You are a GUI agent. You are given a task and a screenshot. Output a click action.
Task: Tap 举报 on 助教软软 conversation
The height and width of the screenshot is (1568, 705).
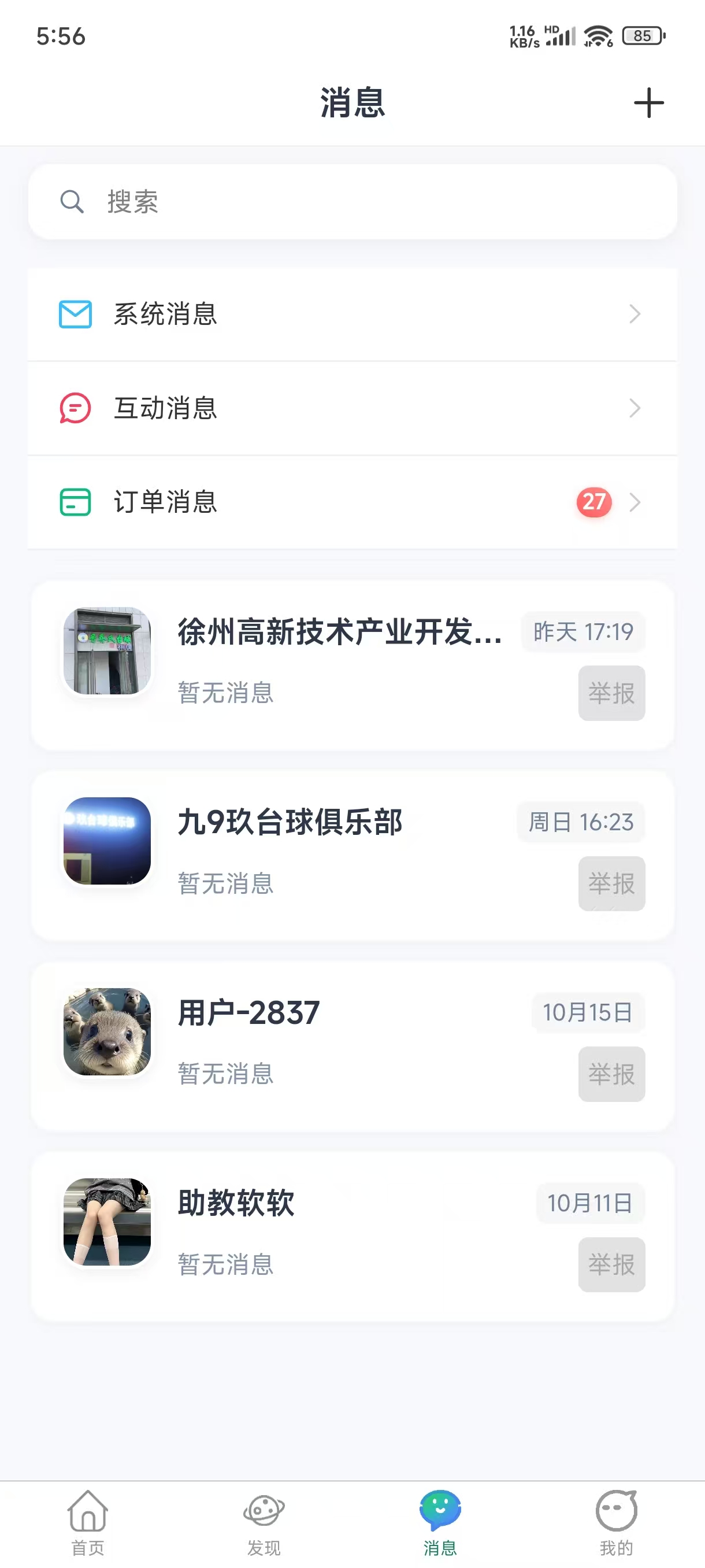[x=611, y=1265]
